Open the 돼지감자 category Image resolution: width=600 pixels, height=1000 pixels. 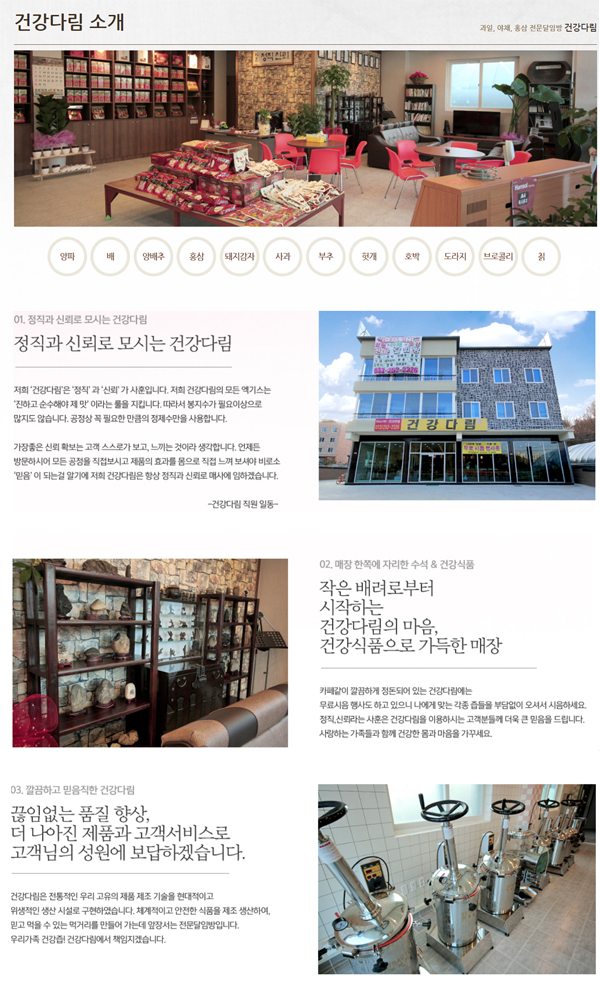[240, 257]
